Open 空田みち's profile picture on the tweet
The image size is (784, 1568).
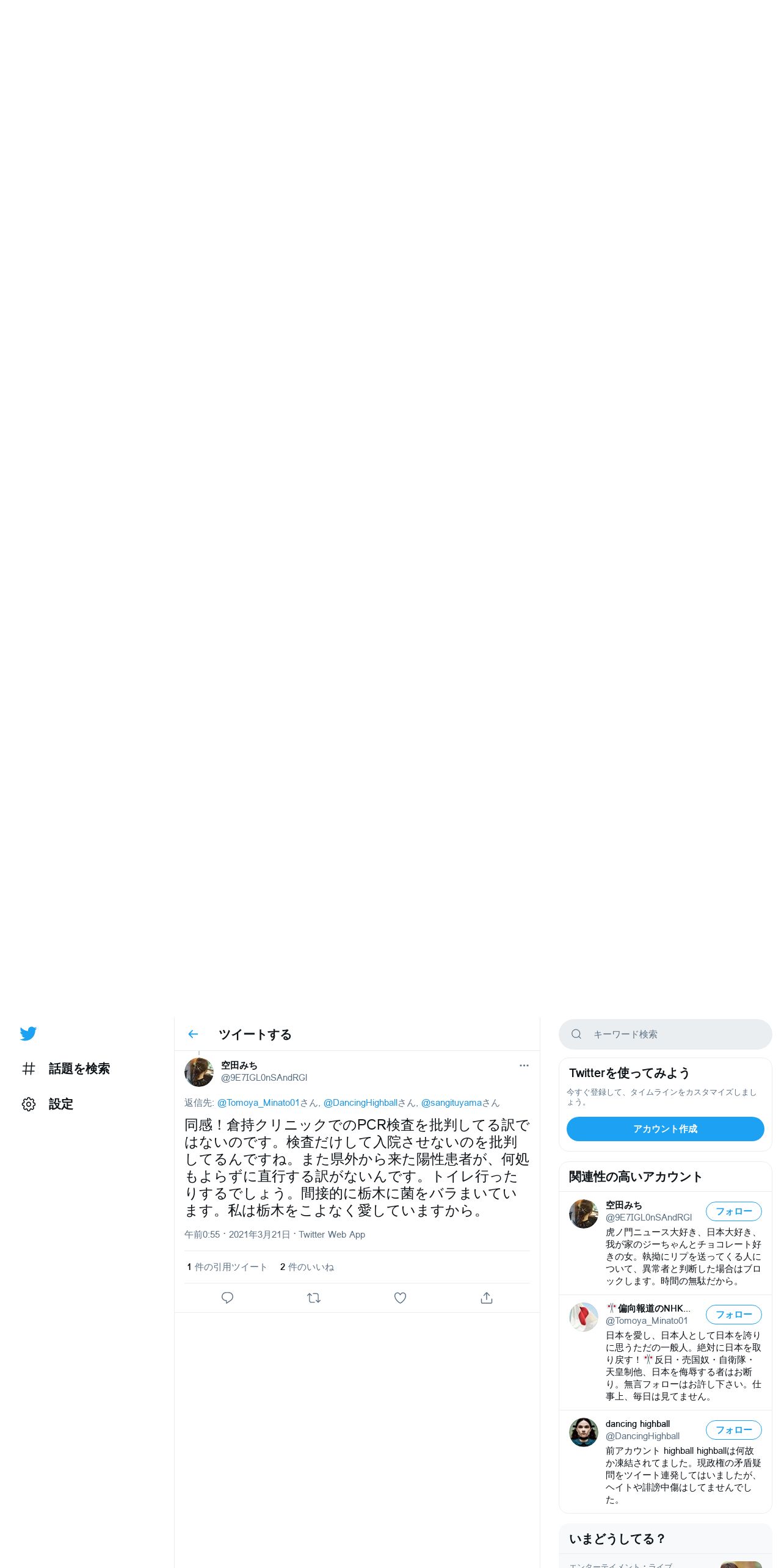[199, 1072]
